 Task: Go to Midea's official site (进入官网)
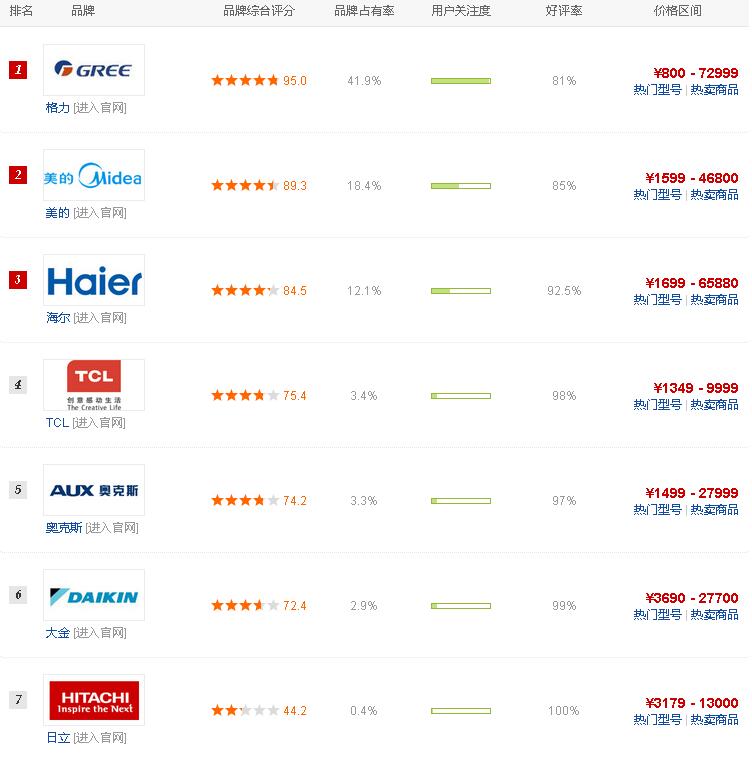[x=100, y=213]
